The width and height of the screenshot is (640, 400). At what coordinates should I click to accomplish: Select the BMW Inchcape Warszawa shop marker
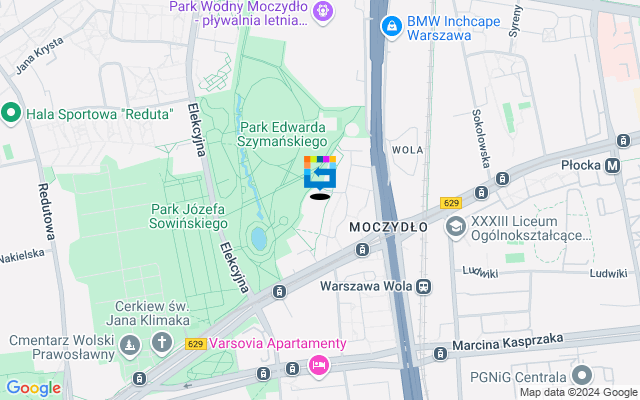pos(392,23)
